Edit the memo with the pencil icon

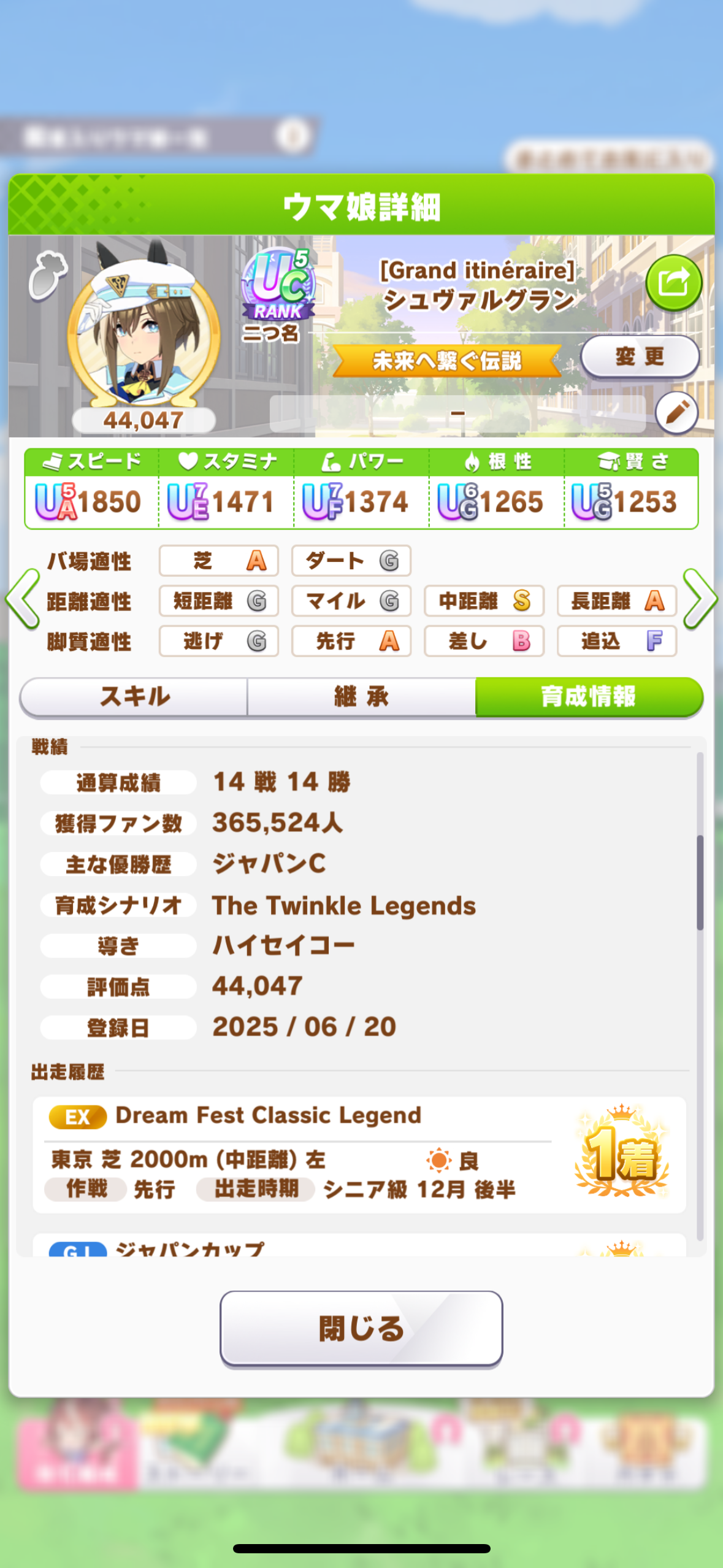pos(676,413)
